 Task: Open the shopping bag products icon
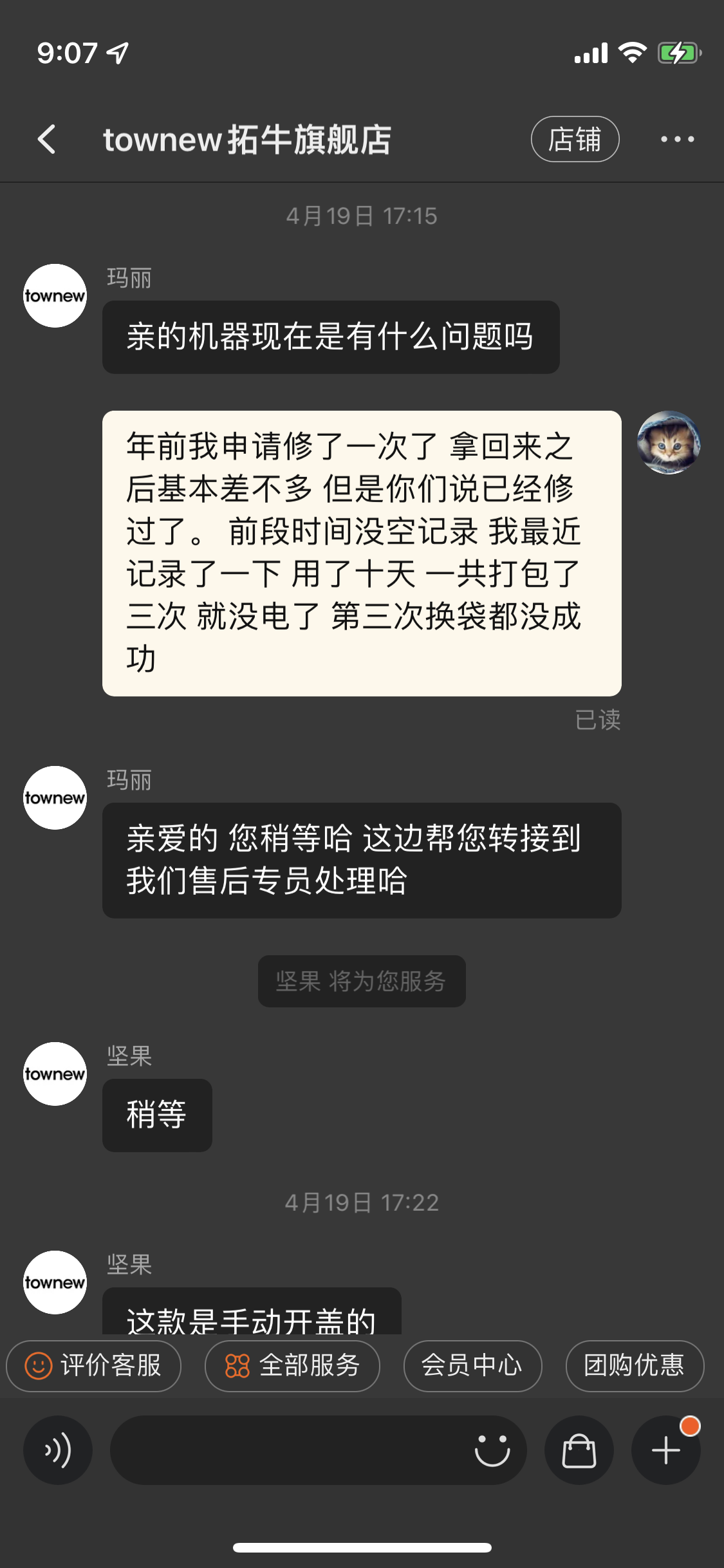[579, 1450]
